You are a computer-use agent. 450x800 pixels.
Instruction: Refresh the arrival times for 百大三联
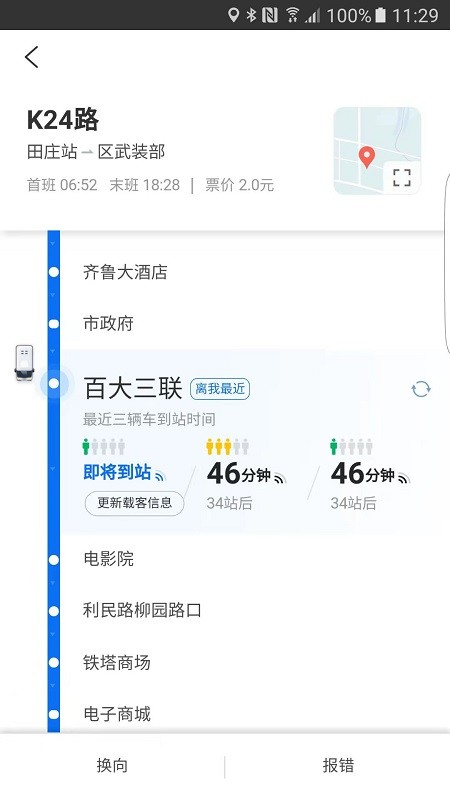[421, 389]
